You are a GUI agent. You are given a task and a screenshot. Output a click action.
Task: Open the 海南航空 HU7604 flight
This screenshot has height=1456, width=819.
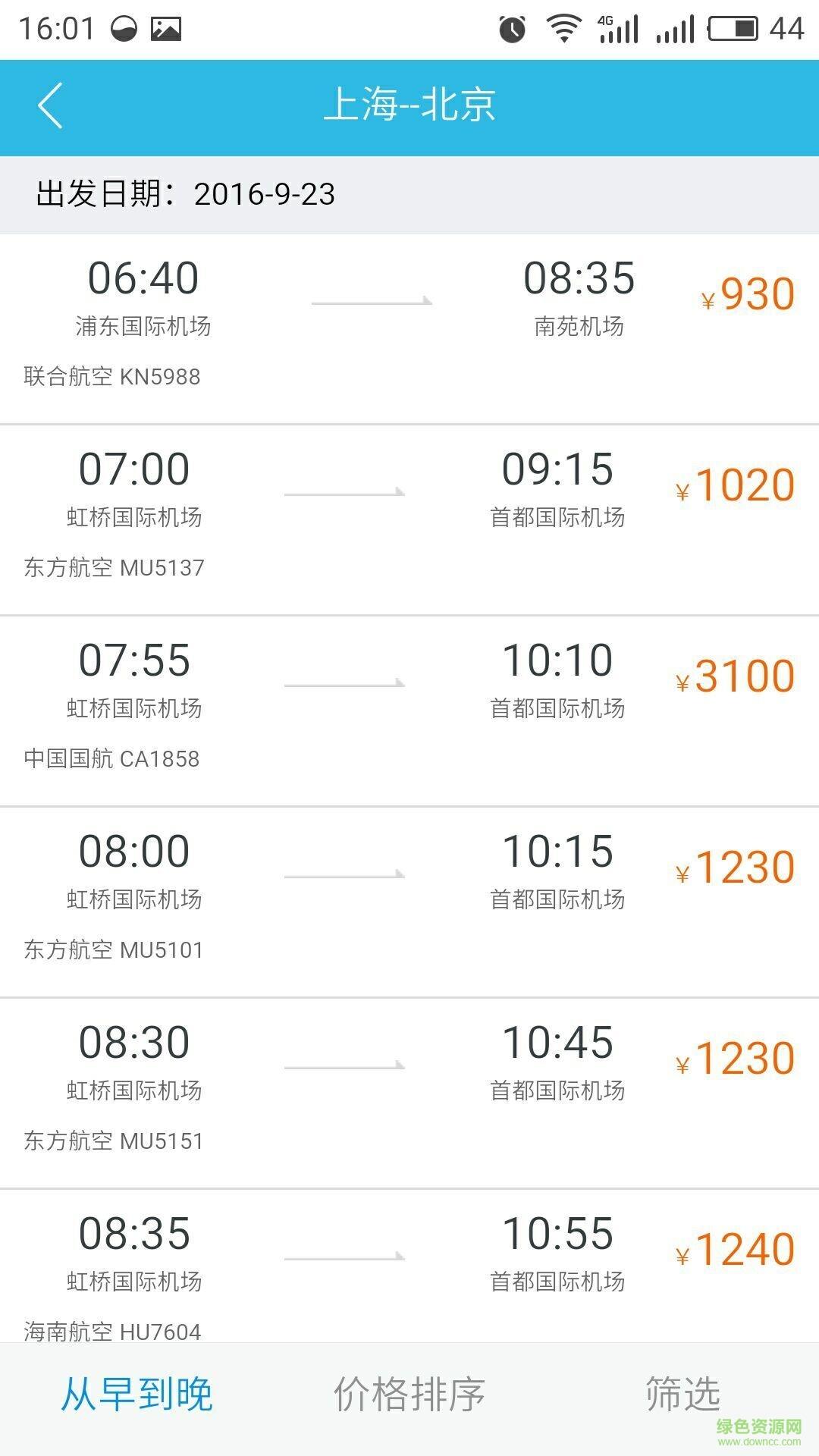tap(409, 1266)
